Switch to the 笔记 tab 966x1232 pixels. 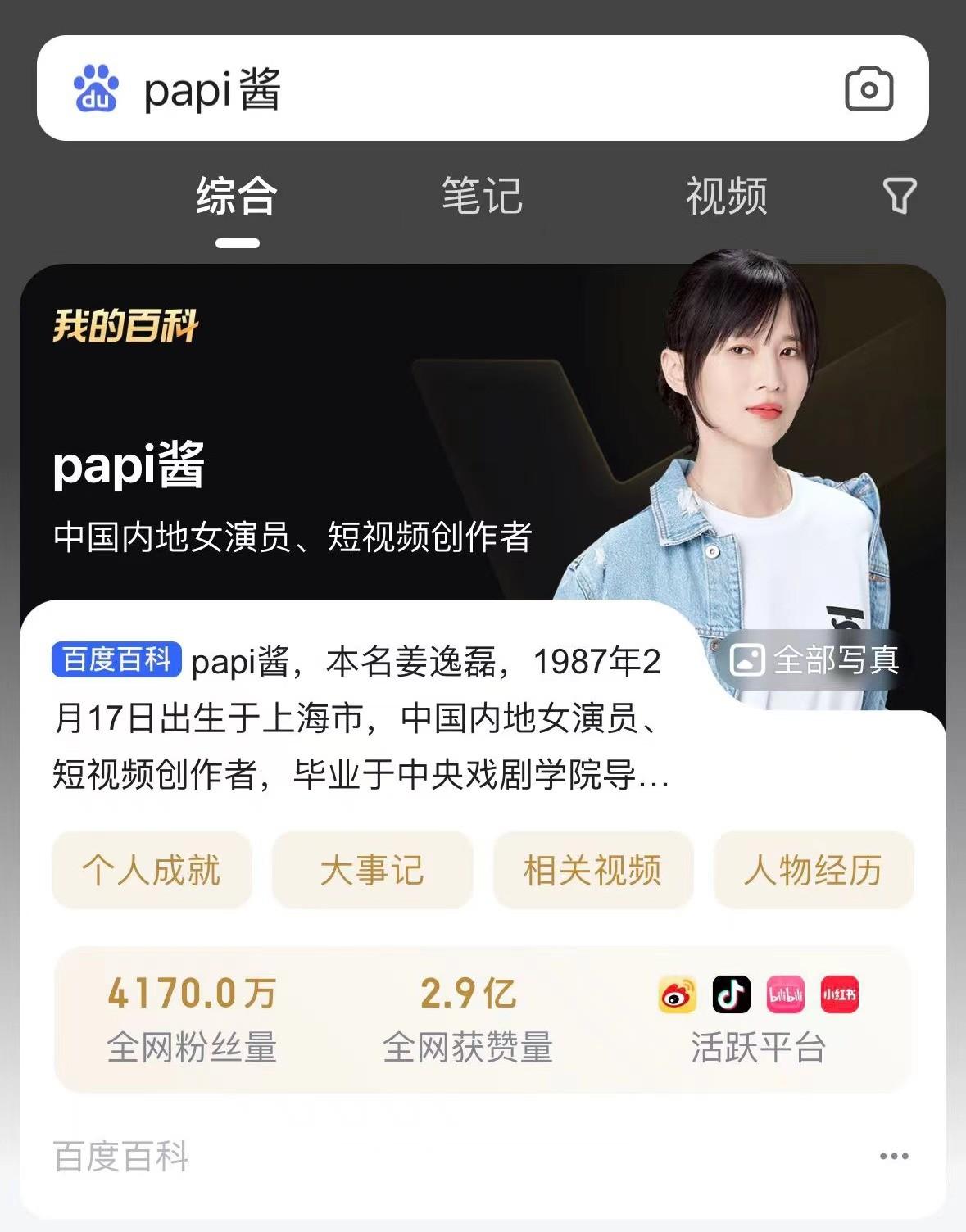(x=482, y=197)
